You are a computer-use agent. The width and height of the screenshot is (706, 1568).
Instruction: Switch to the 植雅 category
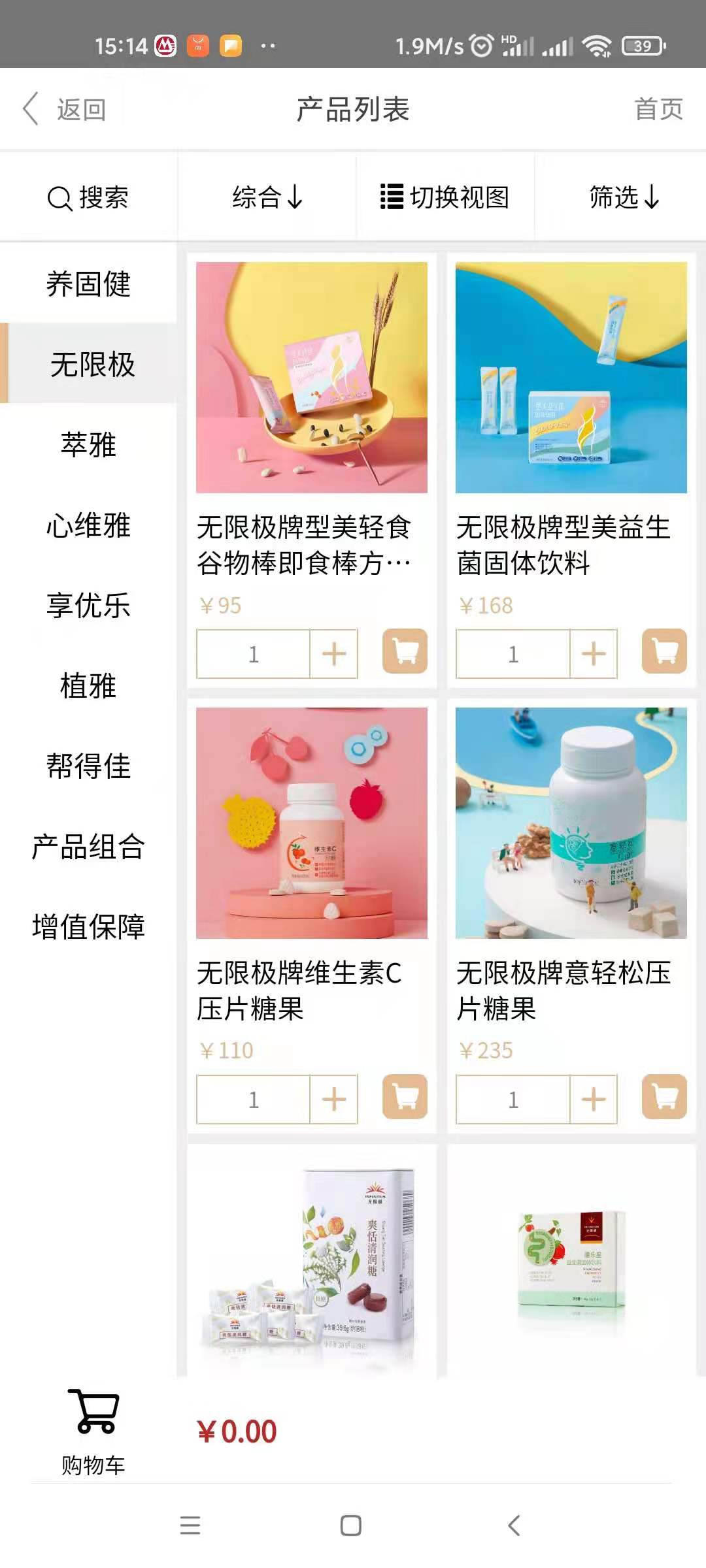point(88,686)
